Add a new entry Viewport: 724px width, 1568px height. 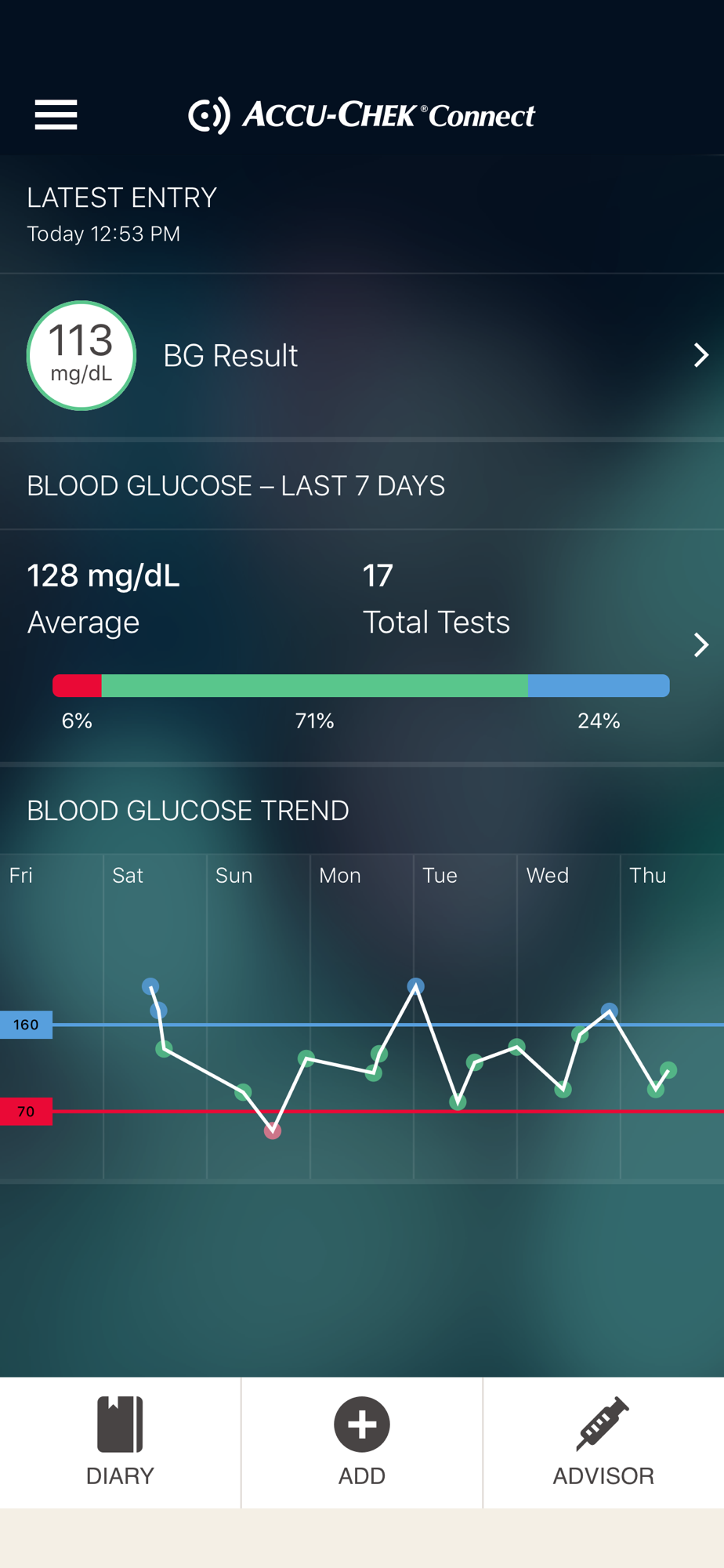361,1442
